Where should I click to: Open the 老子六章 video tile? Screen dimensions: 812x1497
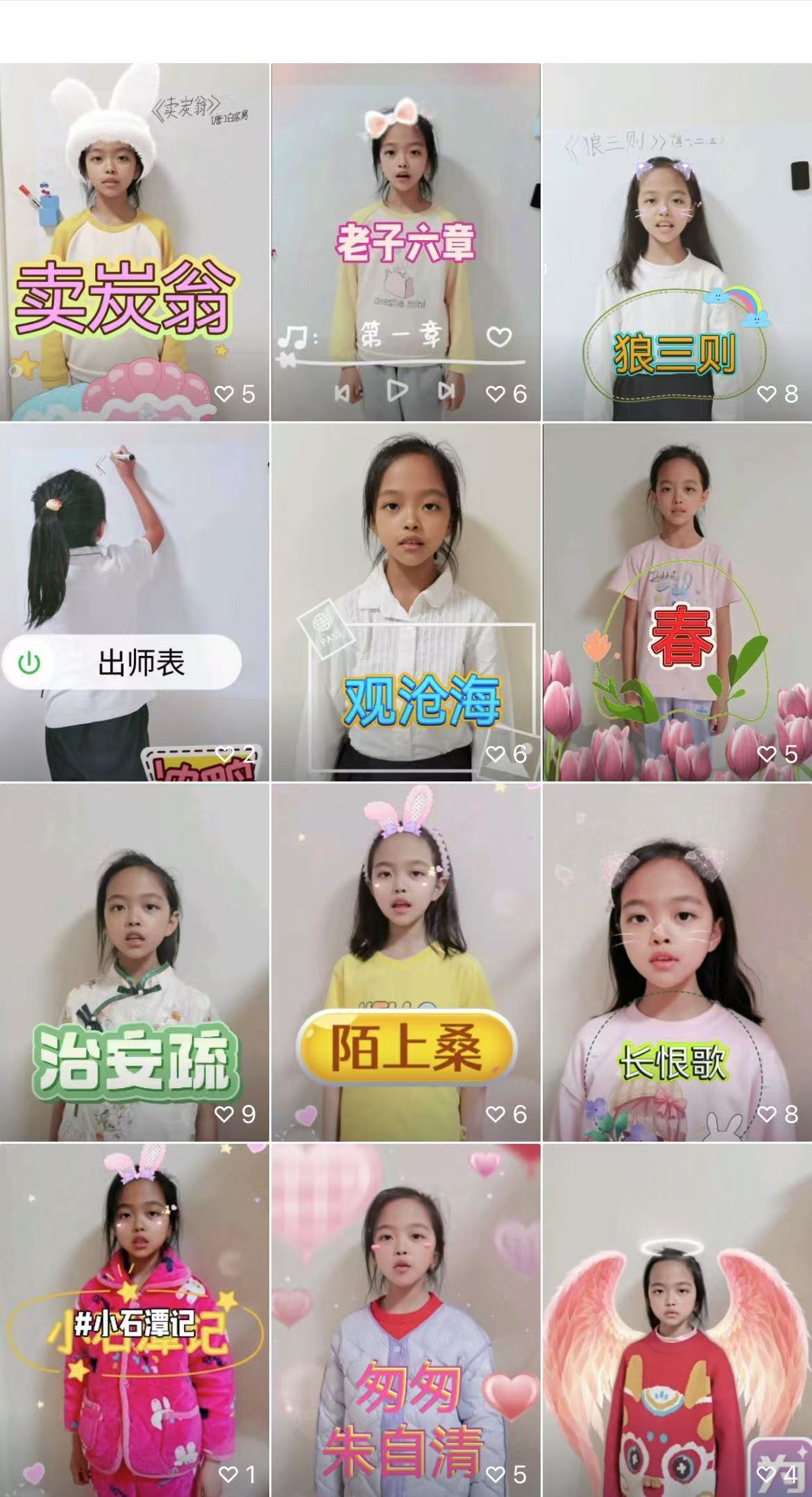coord(405,243)
